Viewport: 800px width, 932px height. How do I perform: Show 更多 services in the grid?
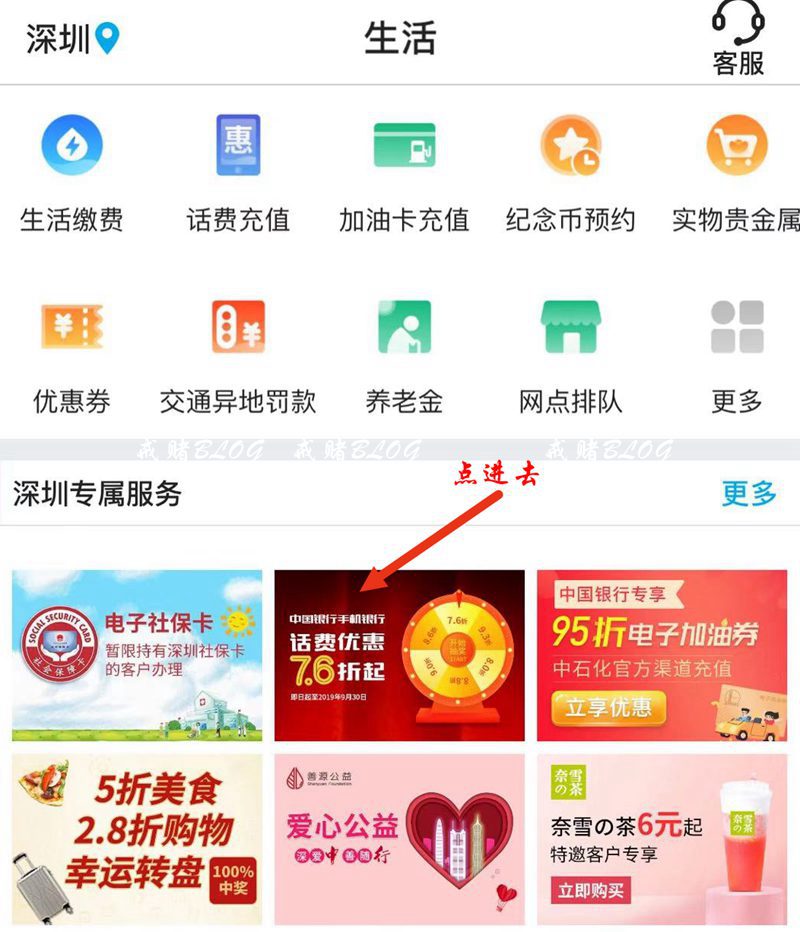pyautogui.click(x=737, y=355)
